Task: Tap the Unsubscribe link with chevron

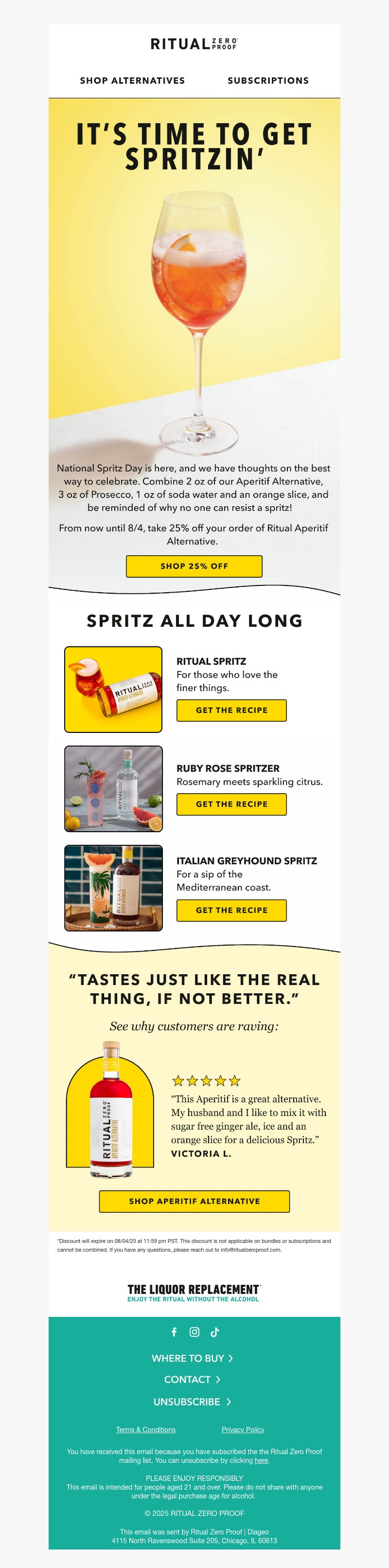Action: 192,1401
